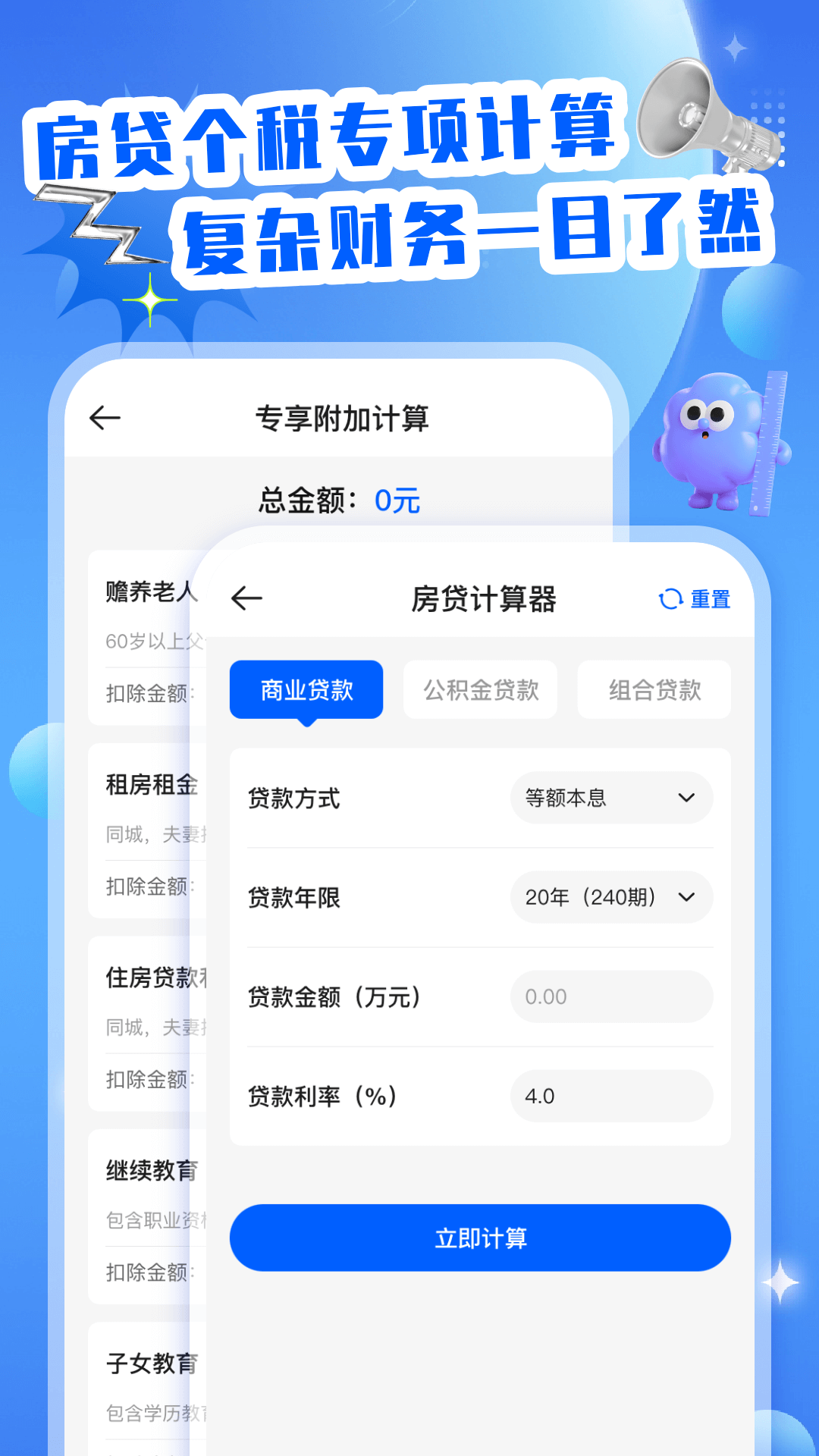Image resolution: width=819 pixels, height=1456 pixels.
Task: Open the 等额本息 loan method dropdown
Action: [x=611, y=798]
